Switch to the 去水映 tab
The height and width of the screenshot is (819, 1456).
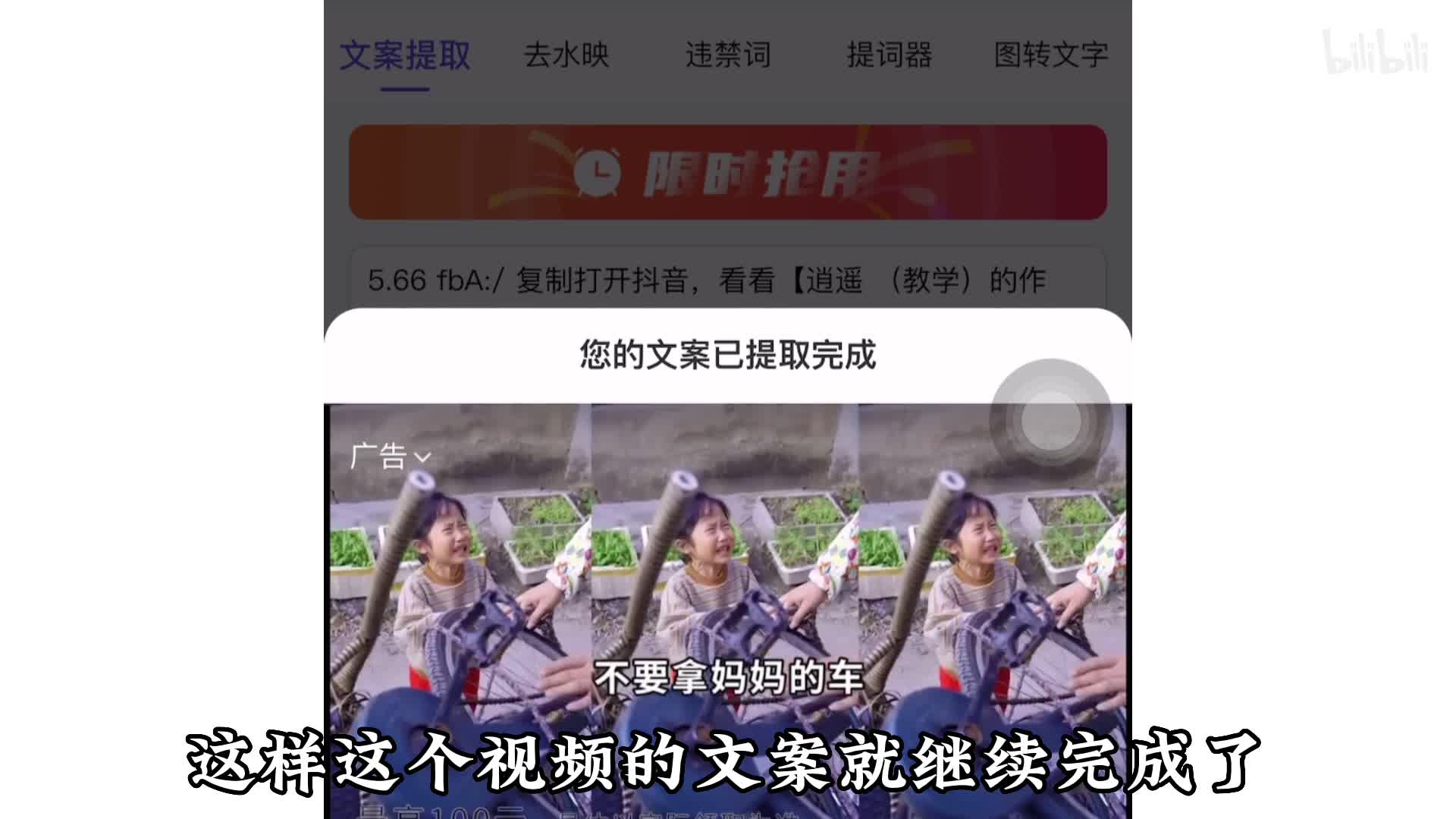(566, 55)
